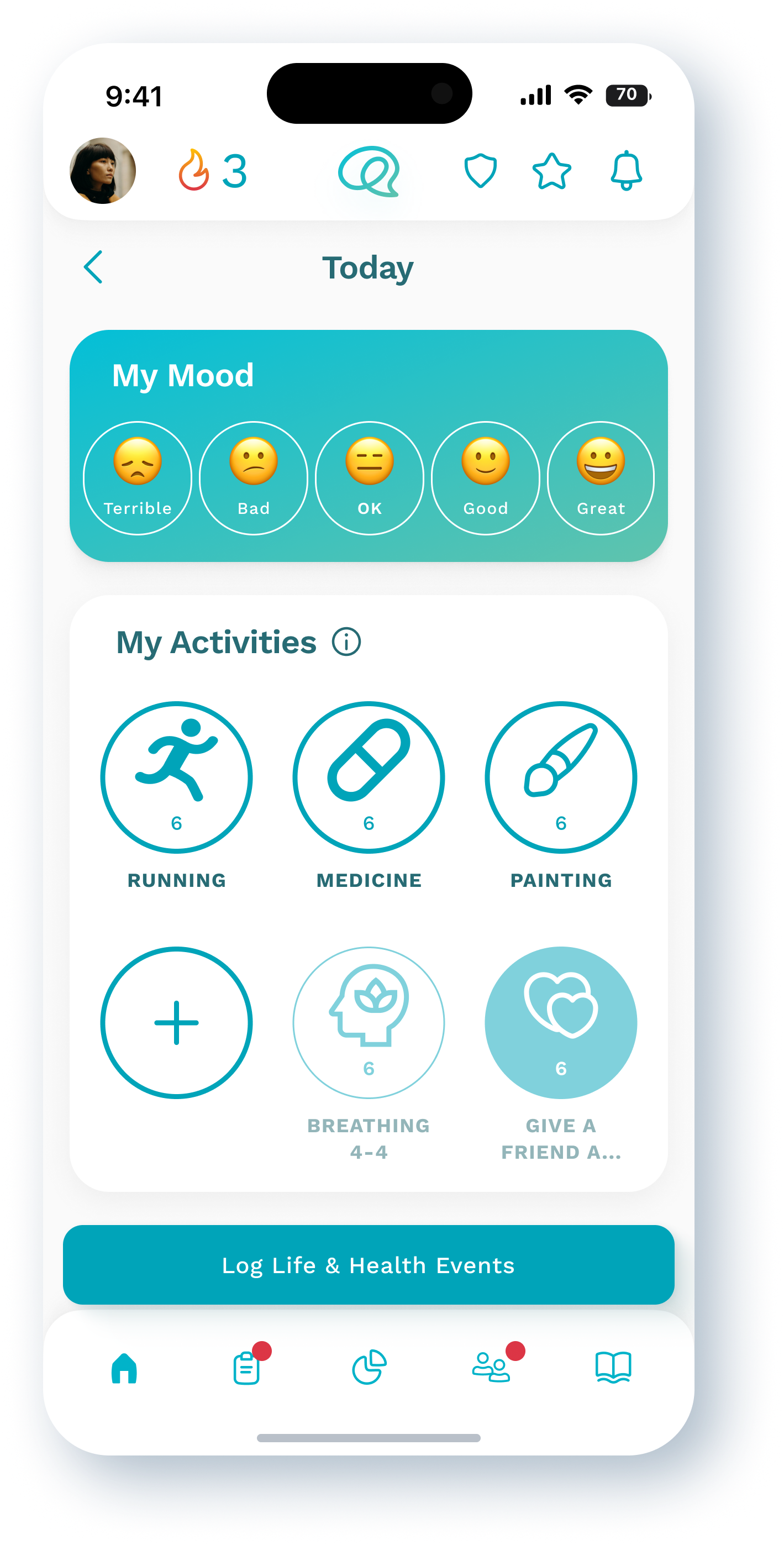784x1545 pixels.
Task: Show info about My Activities
Action: tap(346, 642)
